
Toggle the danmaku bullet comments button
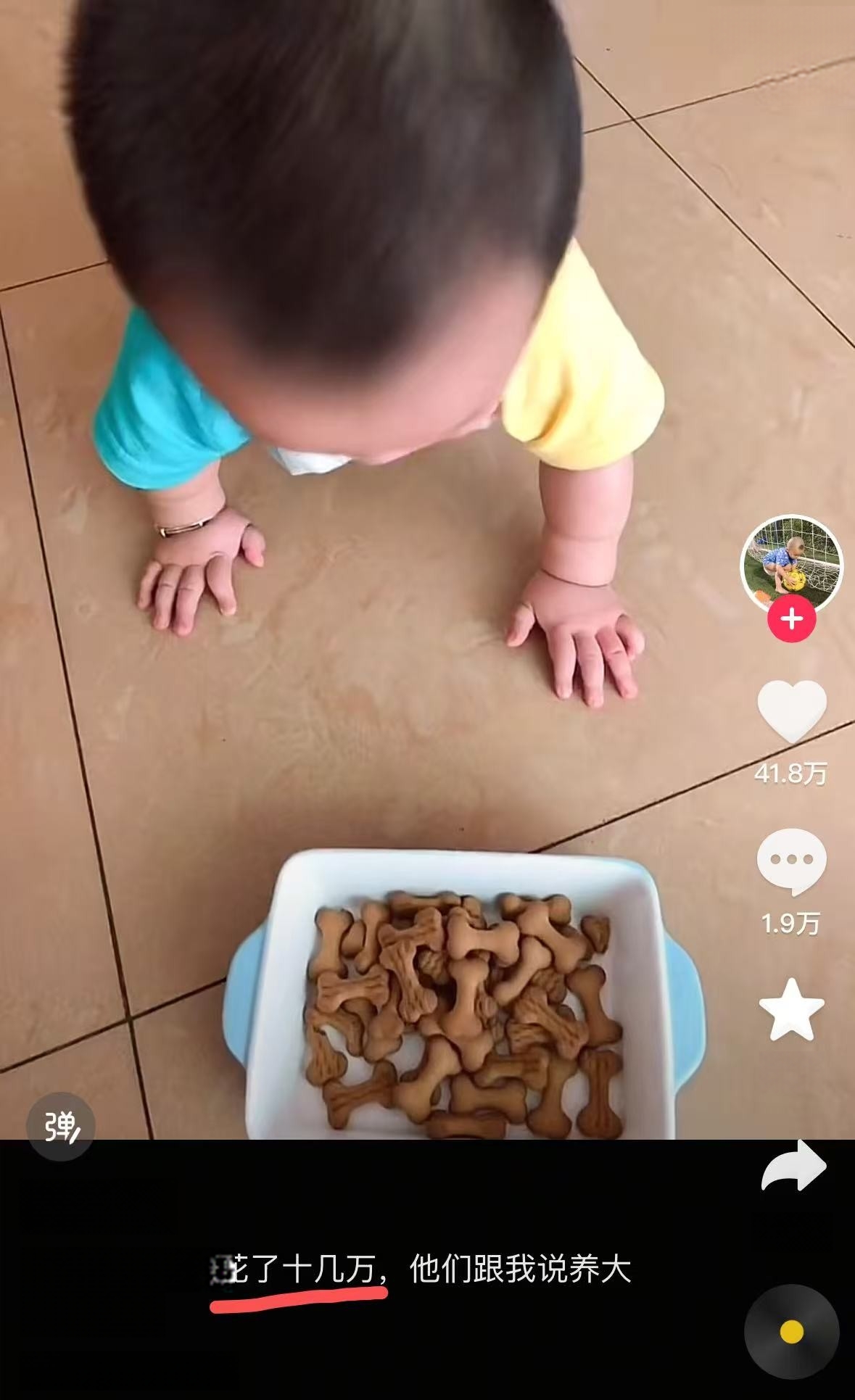coord(61,1126)
